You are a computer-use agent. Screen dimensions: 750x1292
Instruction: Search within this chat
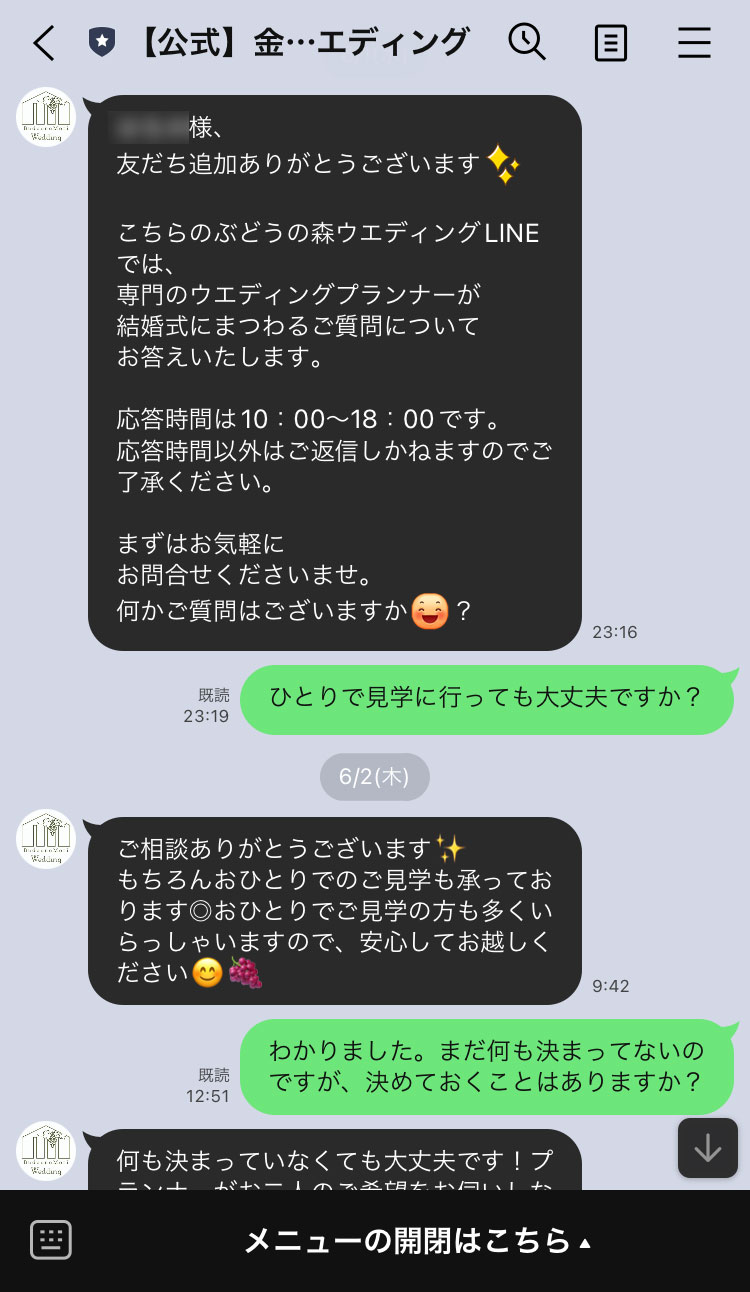[x=526, y=42]
